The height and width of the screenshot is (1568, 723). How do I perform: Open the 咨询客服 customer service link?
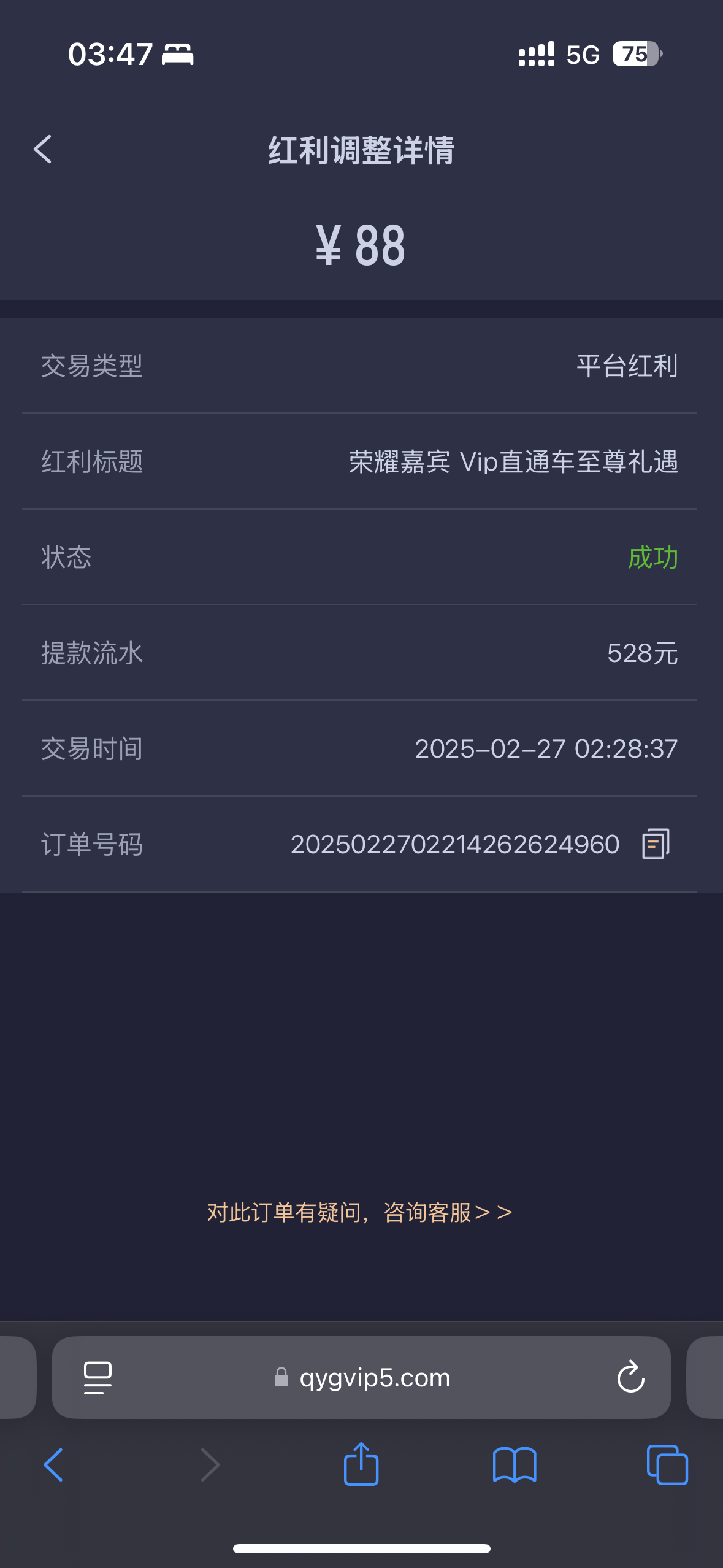[x=360, y=1212]
